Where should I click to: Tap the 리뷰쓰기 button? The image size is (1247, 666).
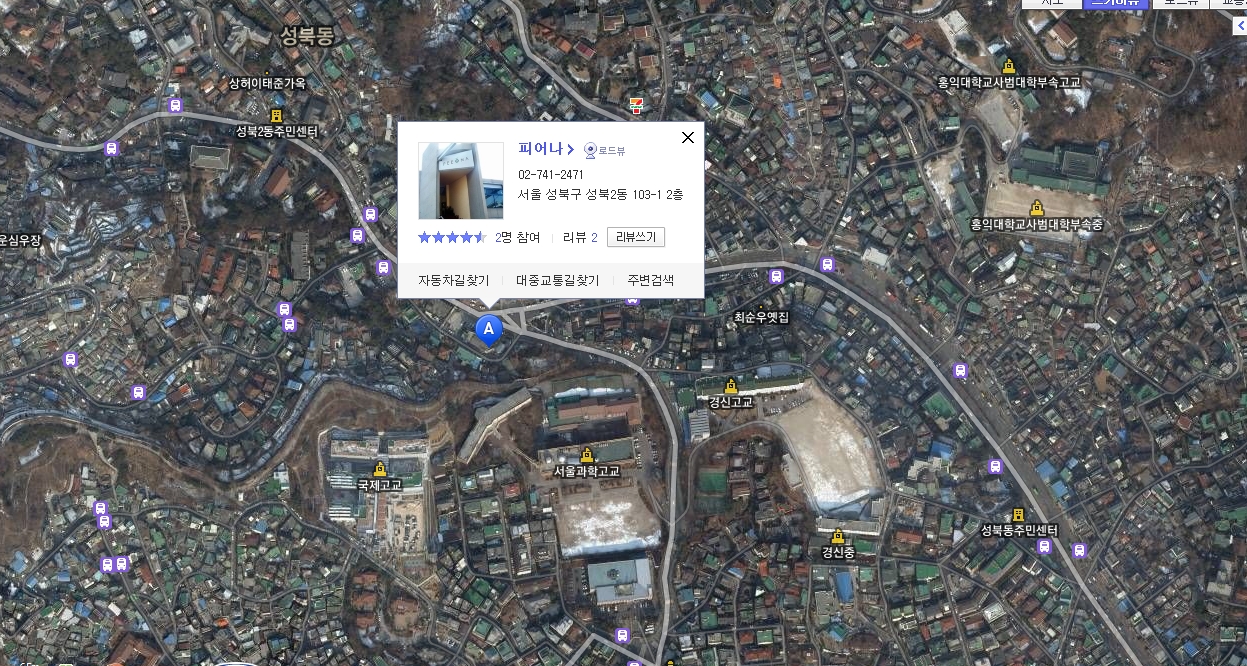(x=635, y=237)
